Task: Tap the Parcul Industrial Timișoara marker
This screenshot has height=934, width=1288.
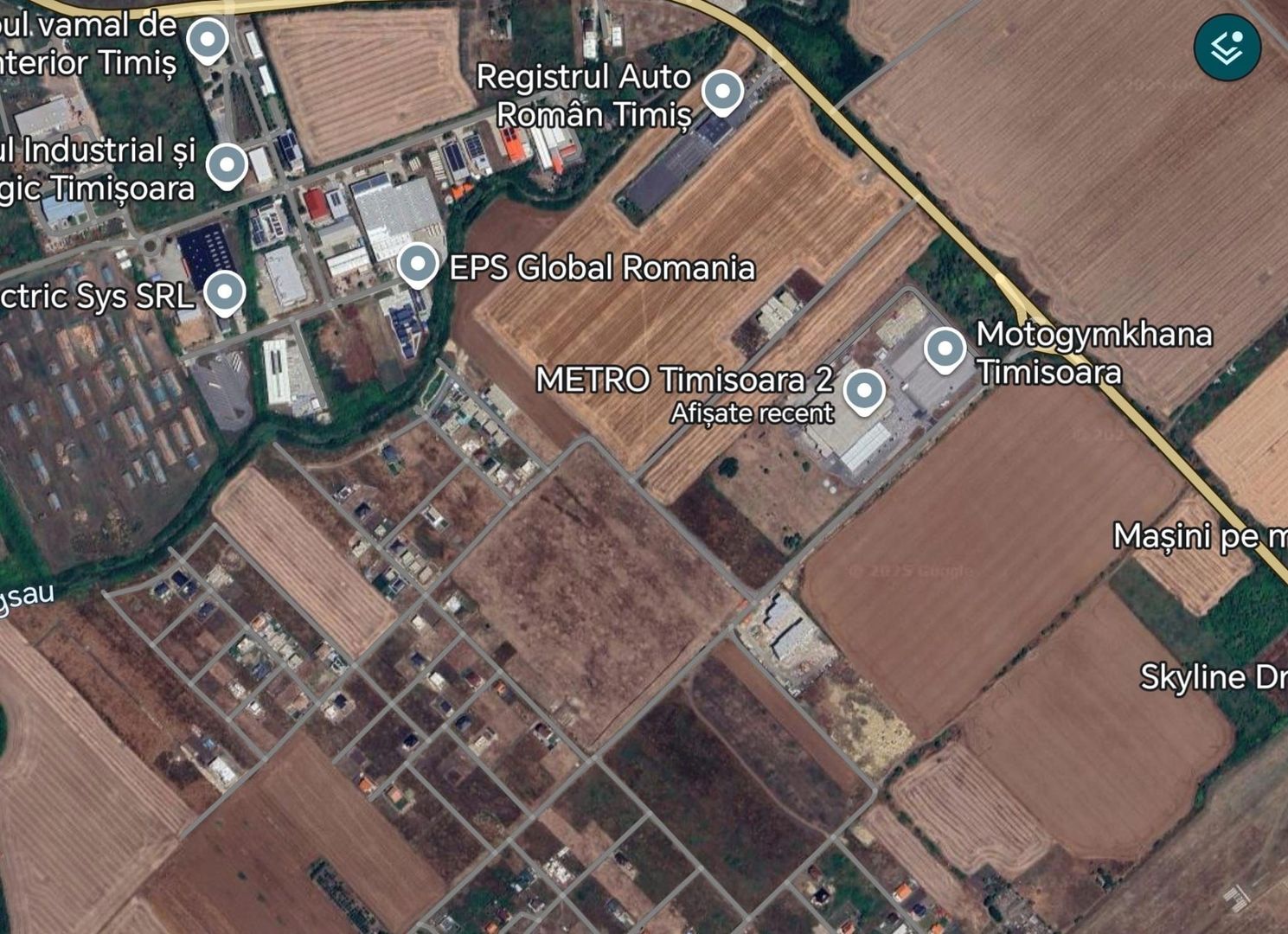Action: point(227,164)
